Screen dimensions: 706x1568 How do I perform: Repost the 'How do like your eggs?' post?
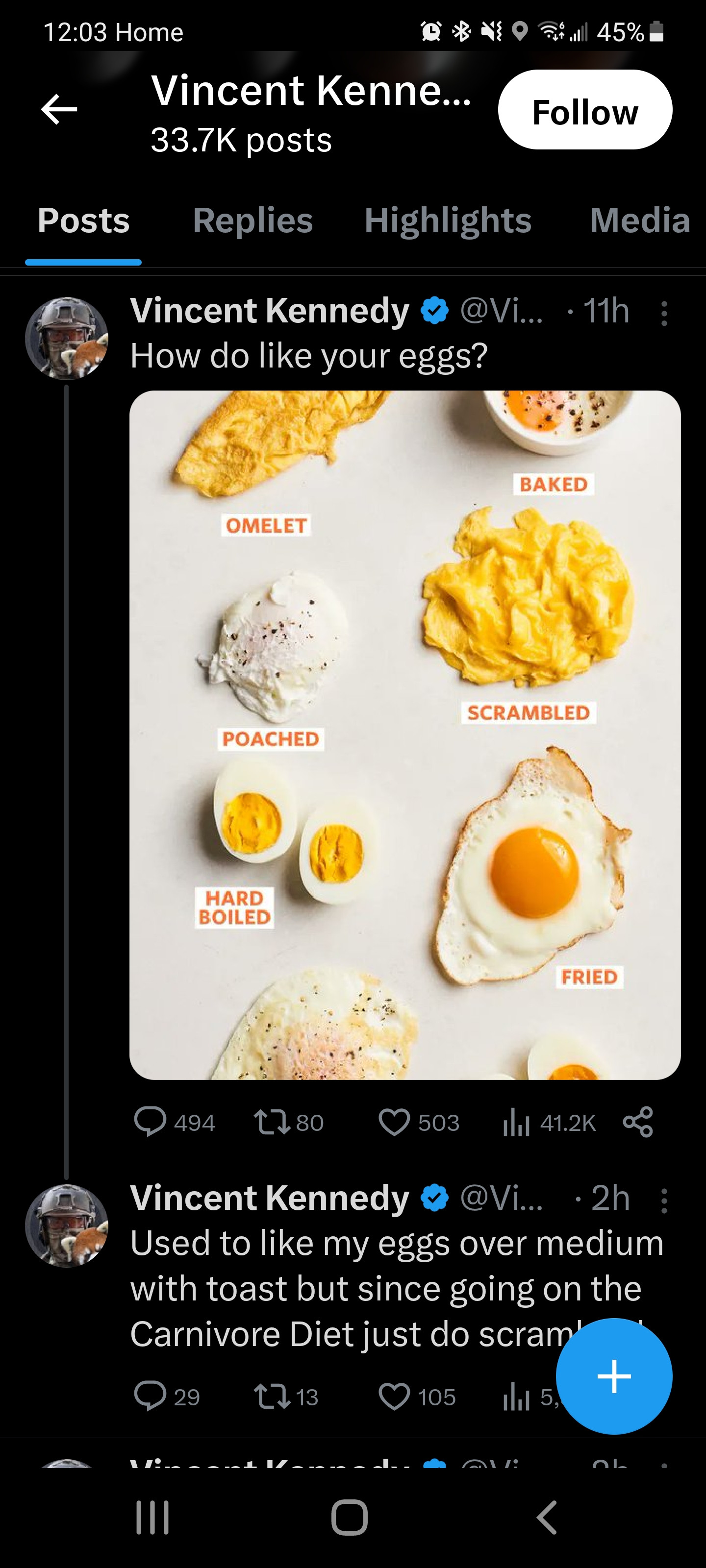coord(272,1122)
